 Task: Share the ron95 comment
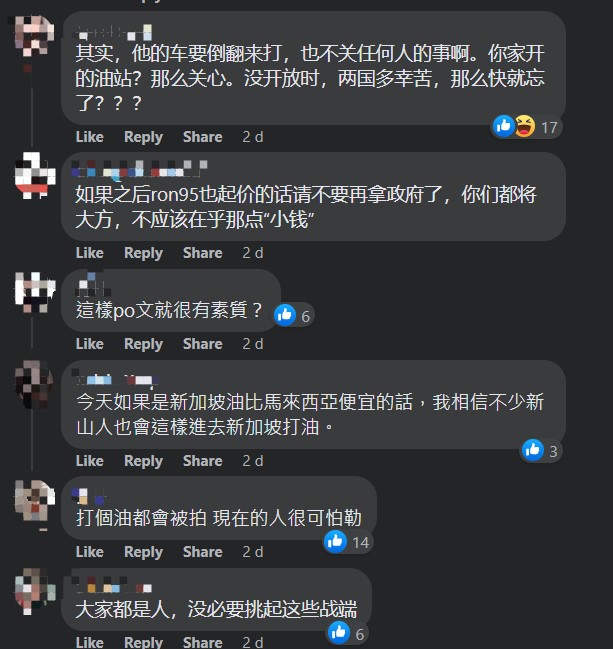202,253
